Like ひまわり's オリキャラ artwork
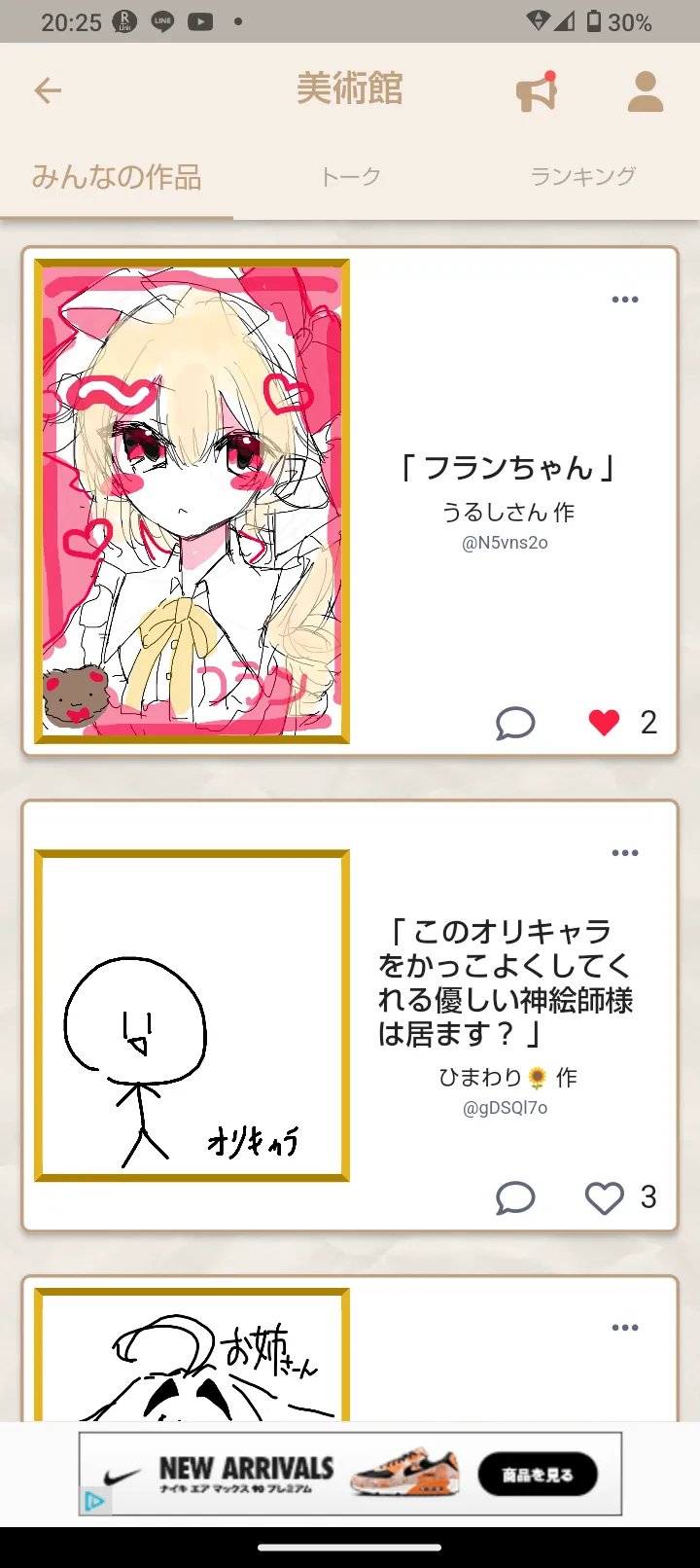Screen dimensions: 700x1568 (x=604, y=1197)
